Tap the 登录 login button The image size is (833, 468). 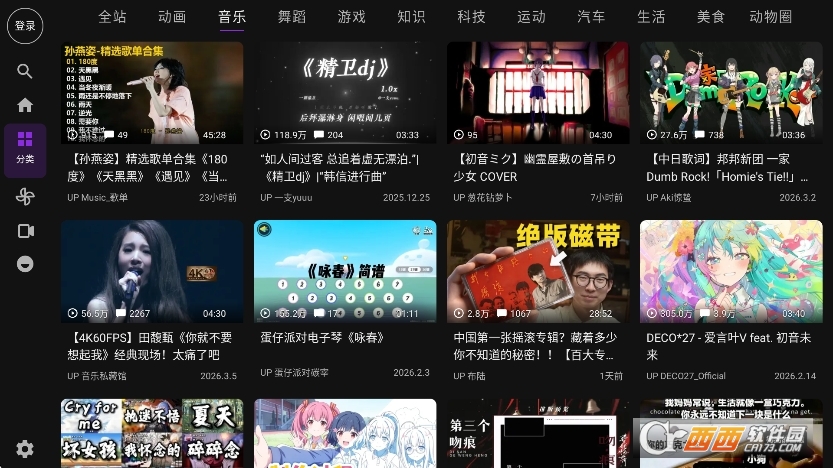point(25,25)
